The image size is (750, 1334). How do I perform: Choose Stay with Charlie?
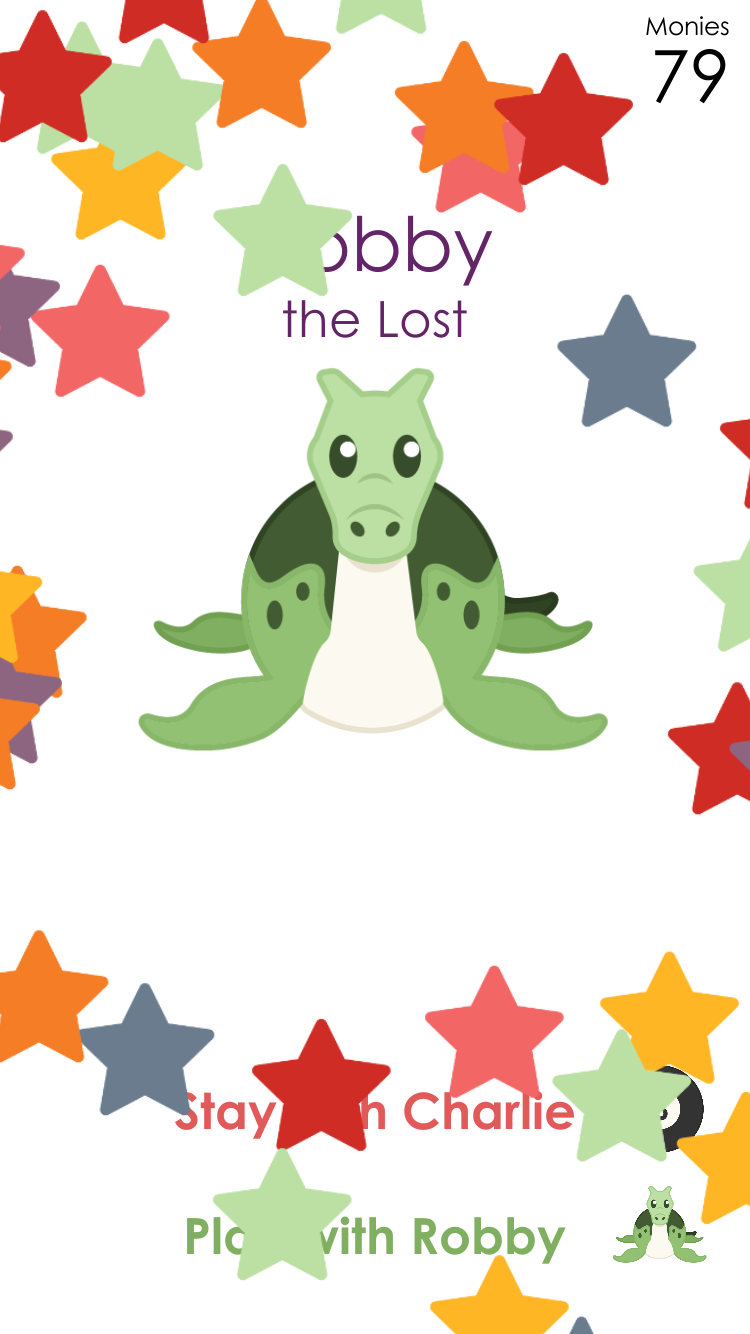375,1111
